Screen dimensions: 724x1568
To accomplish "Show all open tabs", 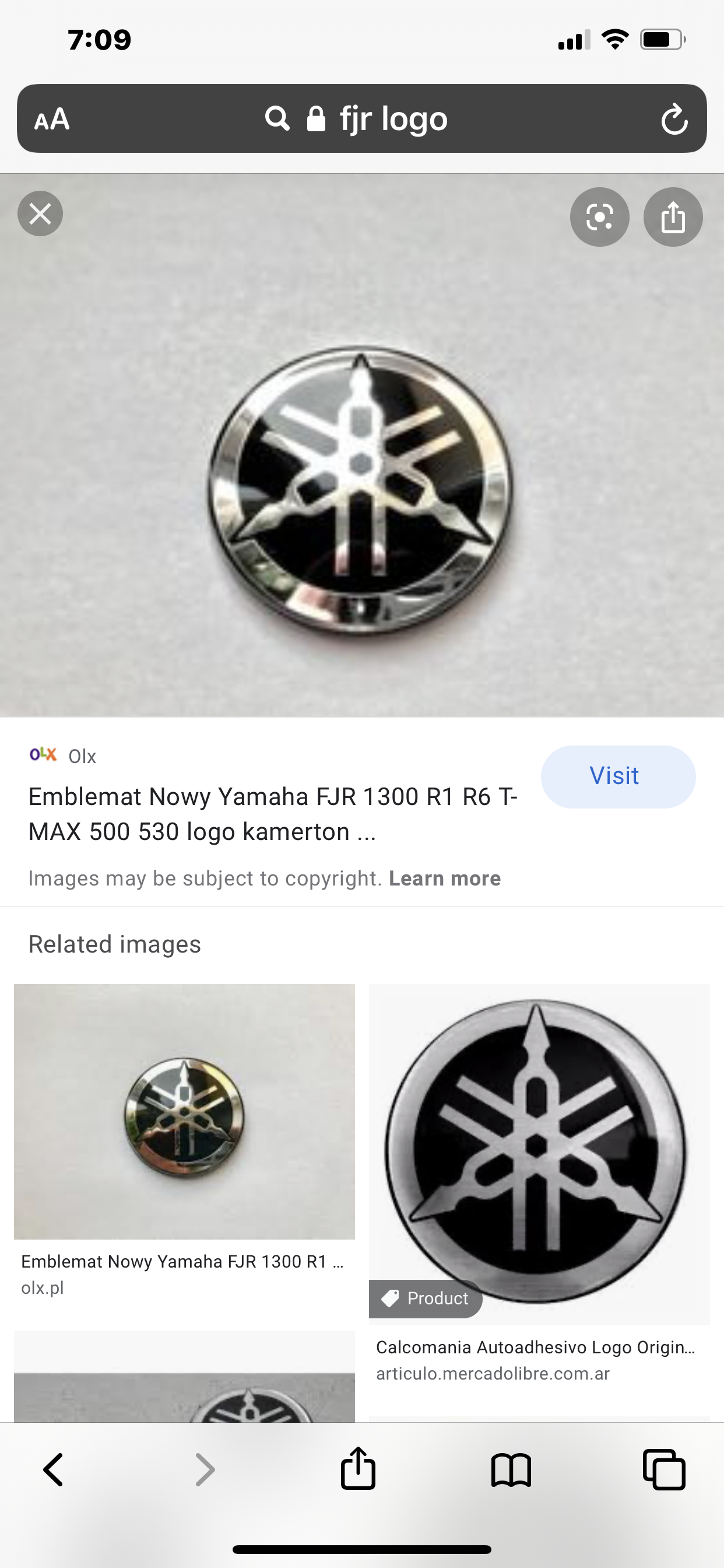I will click(664, 1470).
